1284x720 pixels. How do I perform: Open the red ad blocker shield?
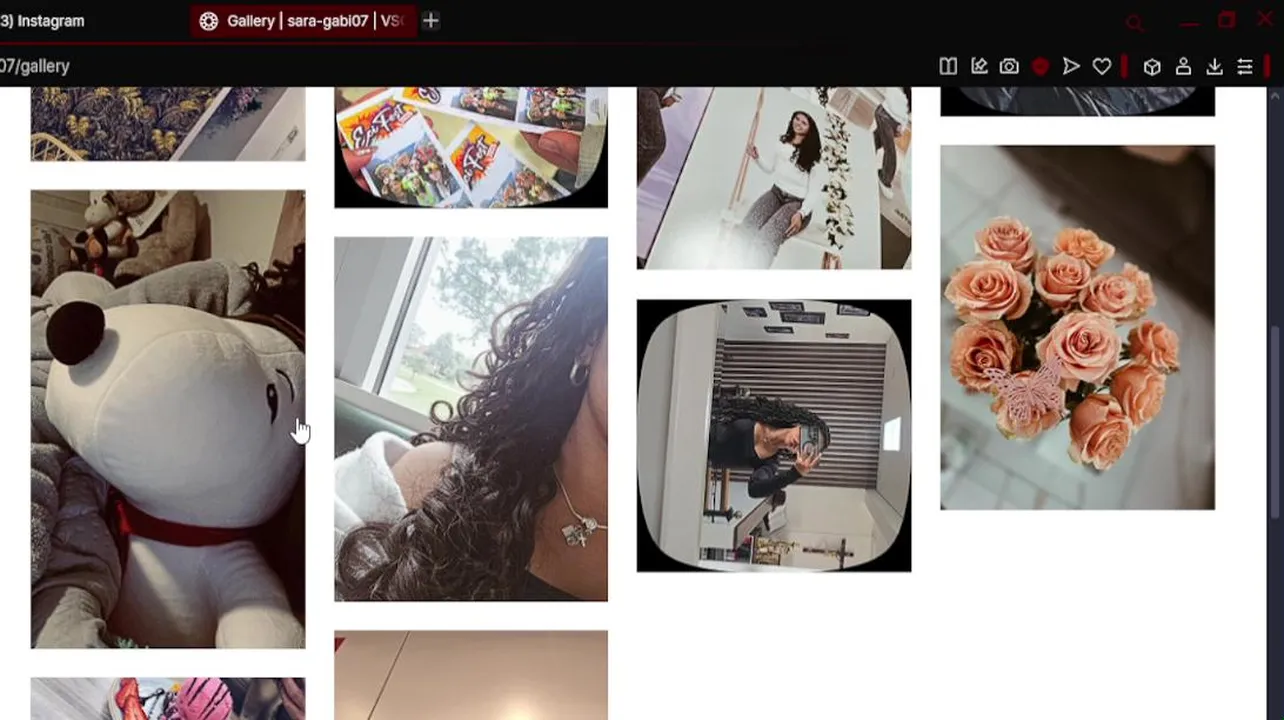1040,66
